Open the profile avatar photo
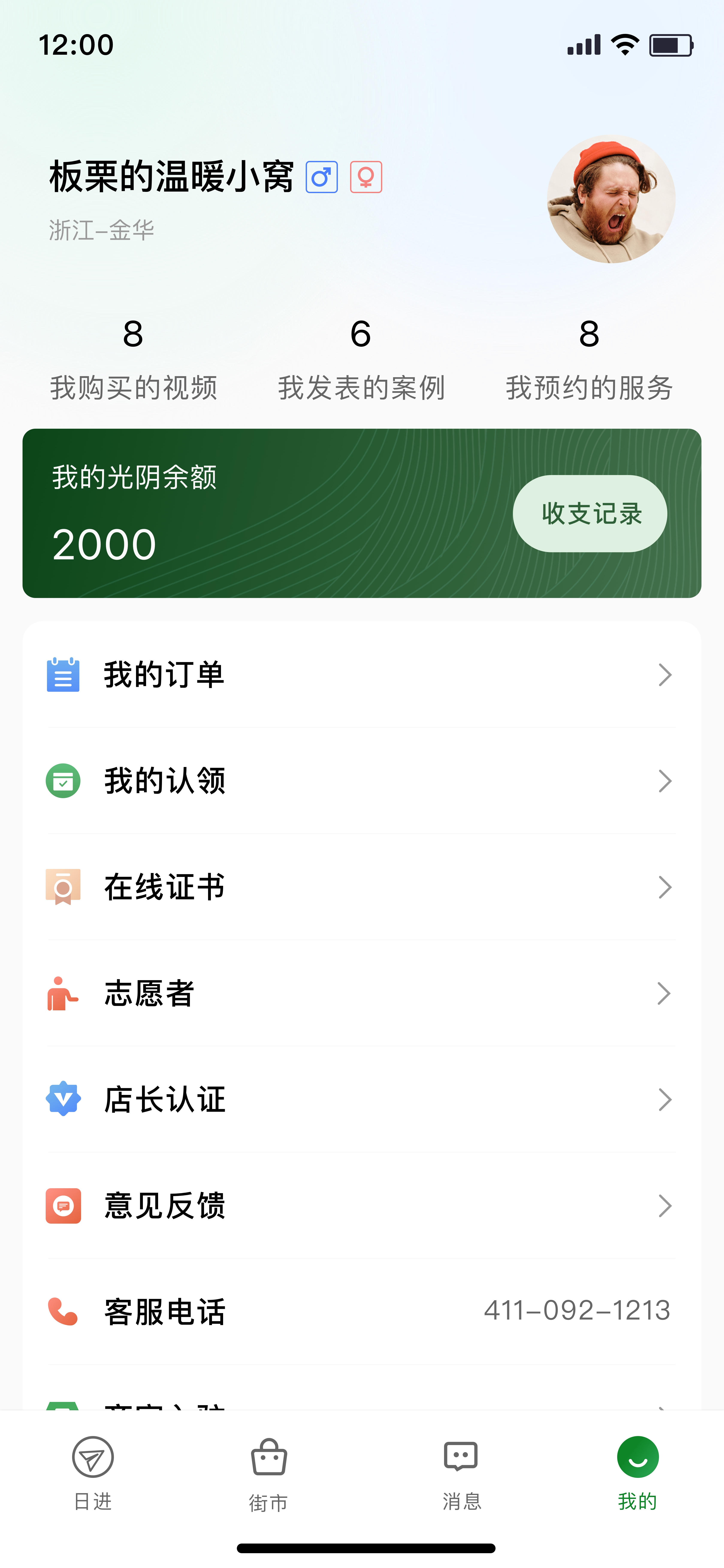The width and height of the screenshot is (724, 1568). [611, 199]
